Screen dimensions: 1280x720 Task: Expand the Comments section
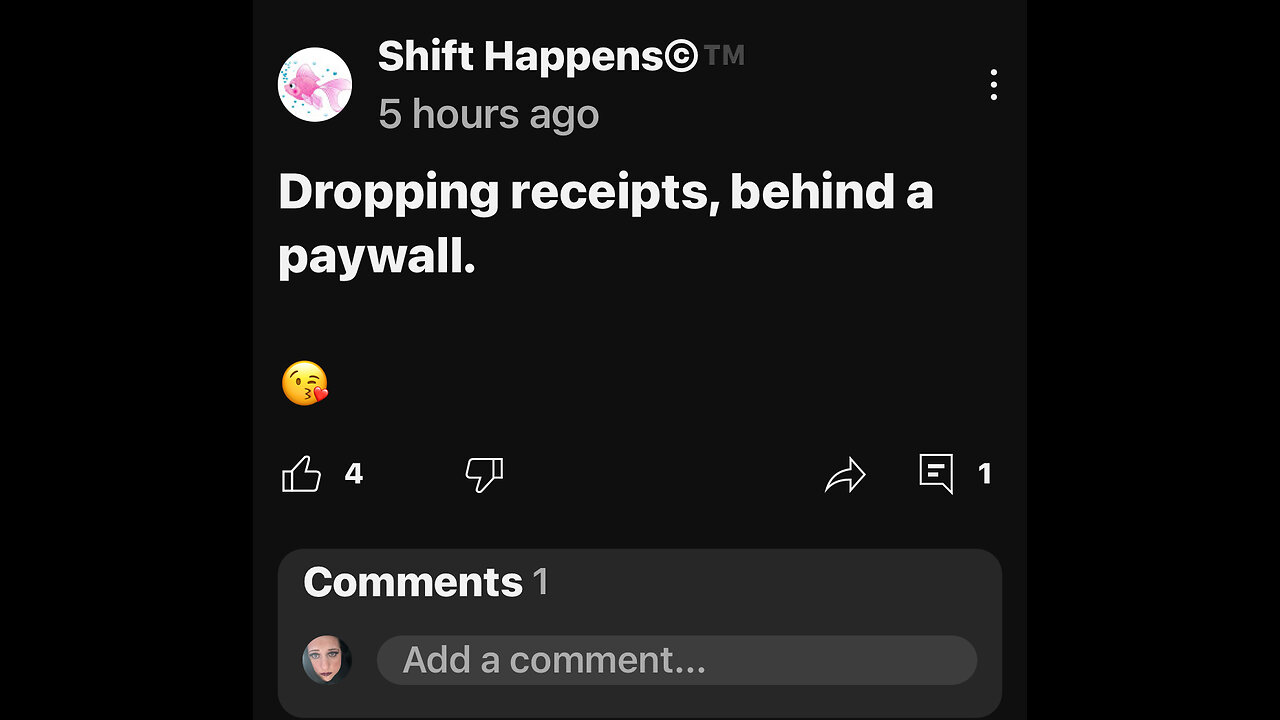(x=413, y=582)
